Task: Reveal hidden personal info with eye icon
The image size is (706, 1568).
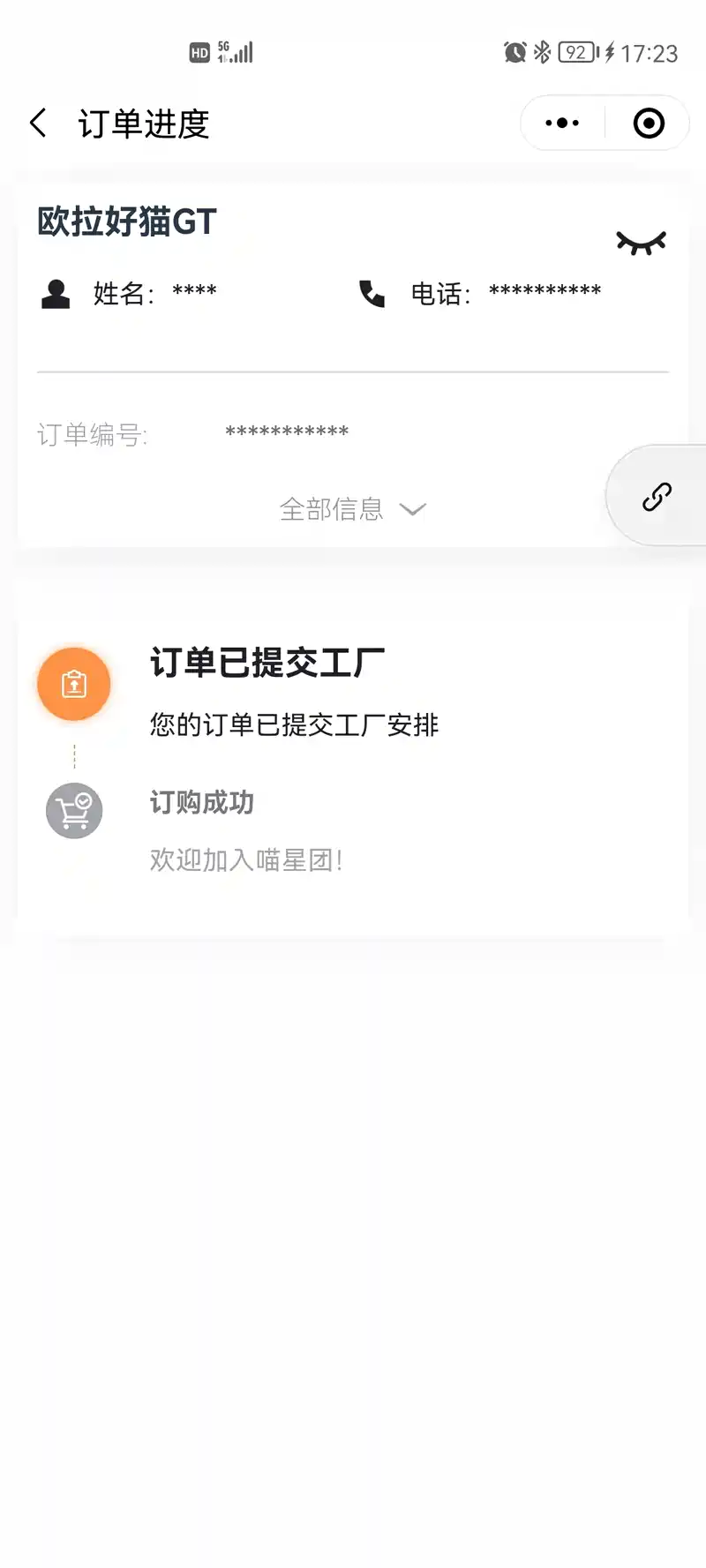Action: [x=641, y=243]
